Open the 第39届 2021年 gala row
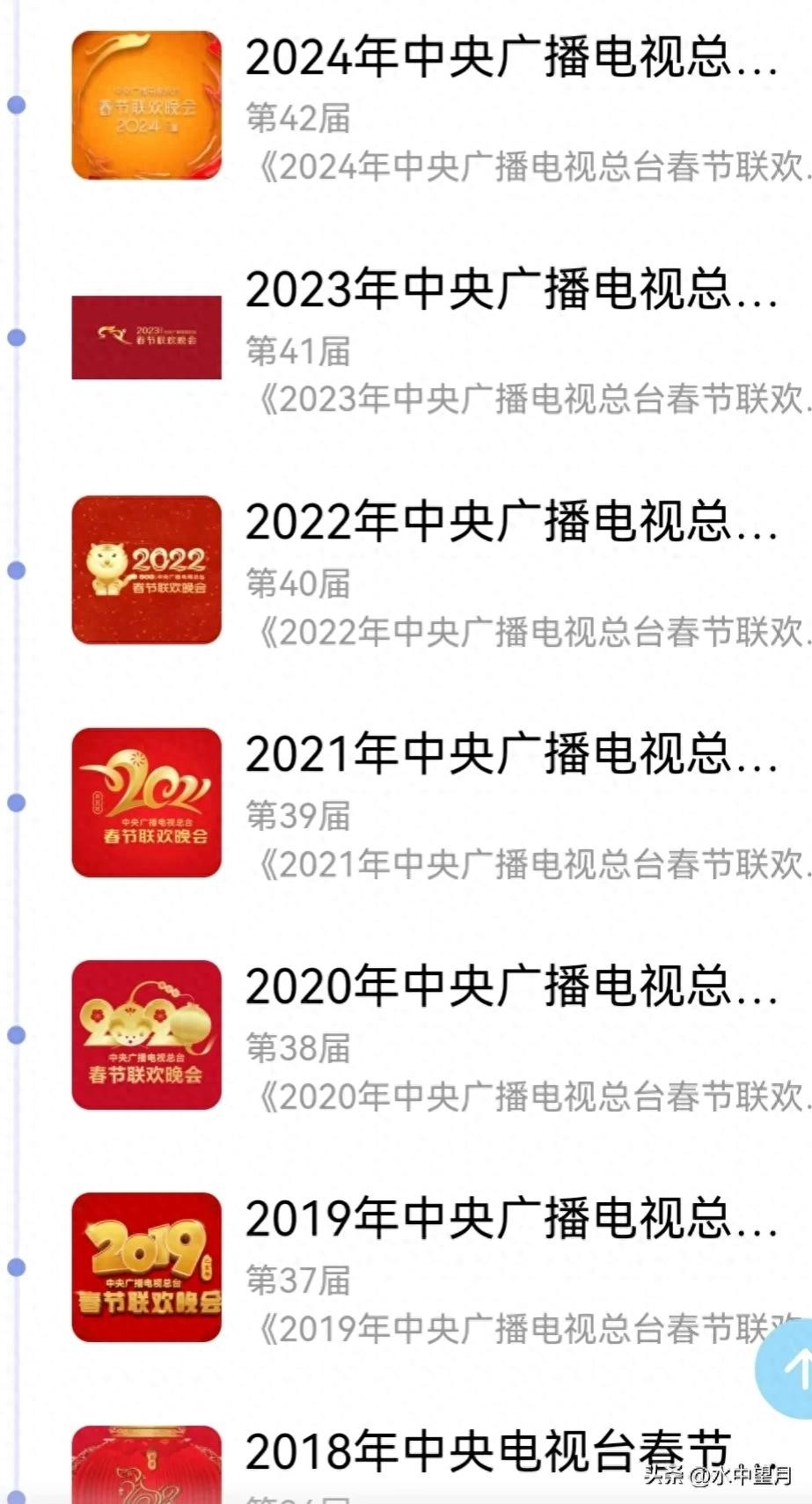Screen dimensions: 812x1504 (510, 755)
